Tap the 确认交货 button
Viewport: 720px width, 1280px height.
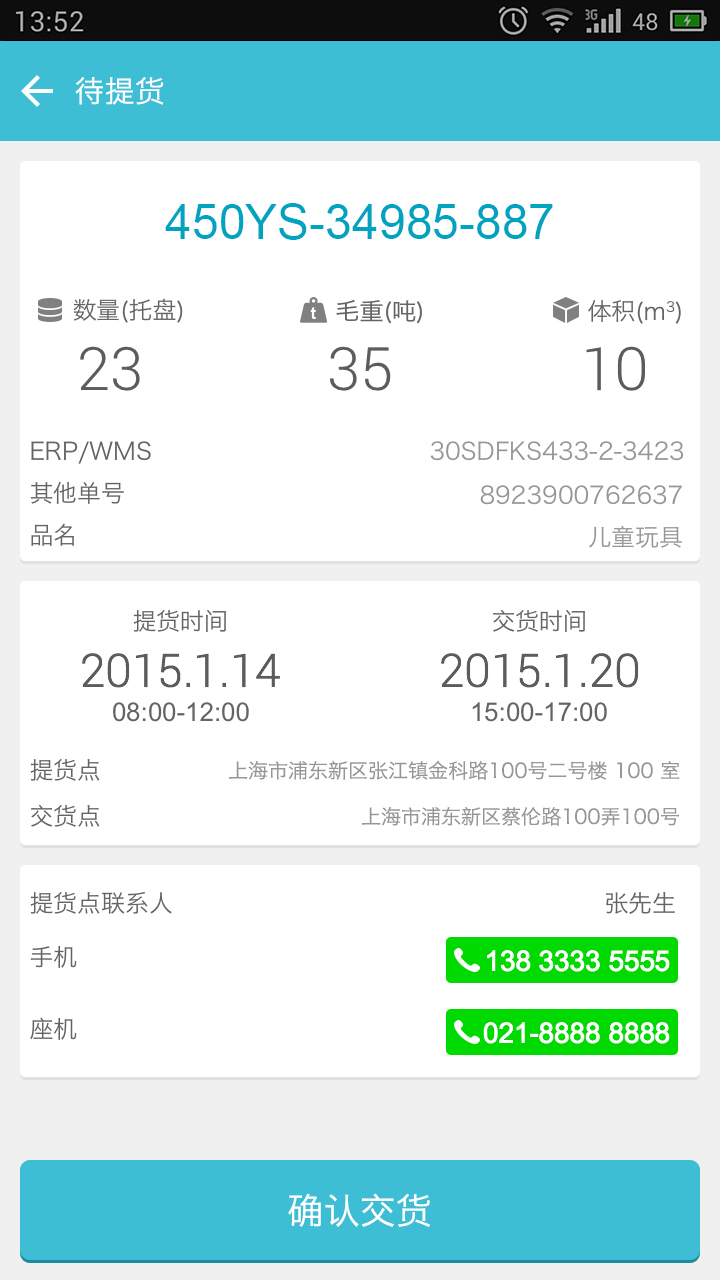360,1210
